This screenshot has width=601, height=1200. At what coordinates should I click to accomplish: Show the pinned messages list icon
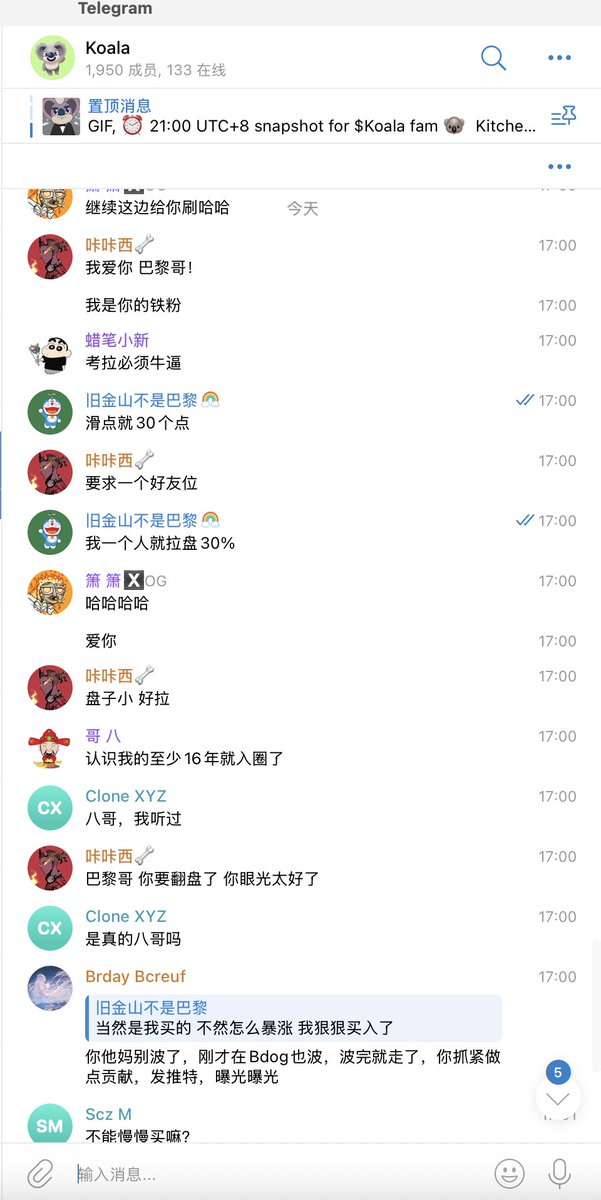[563, 117]
